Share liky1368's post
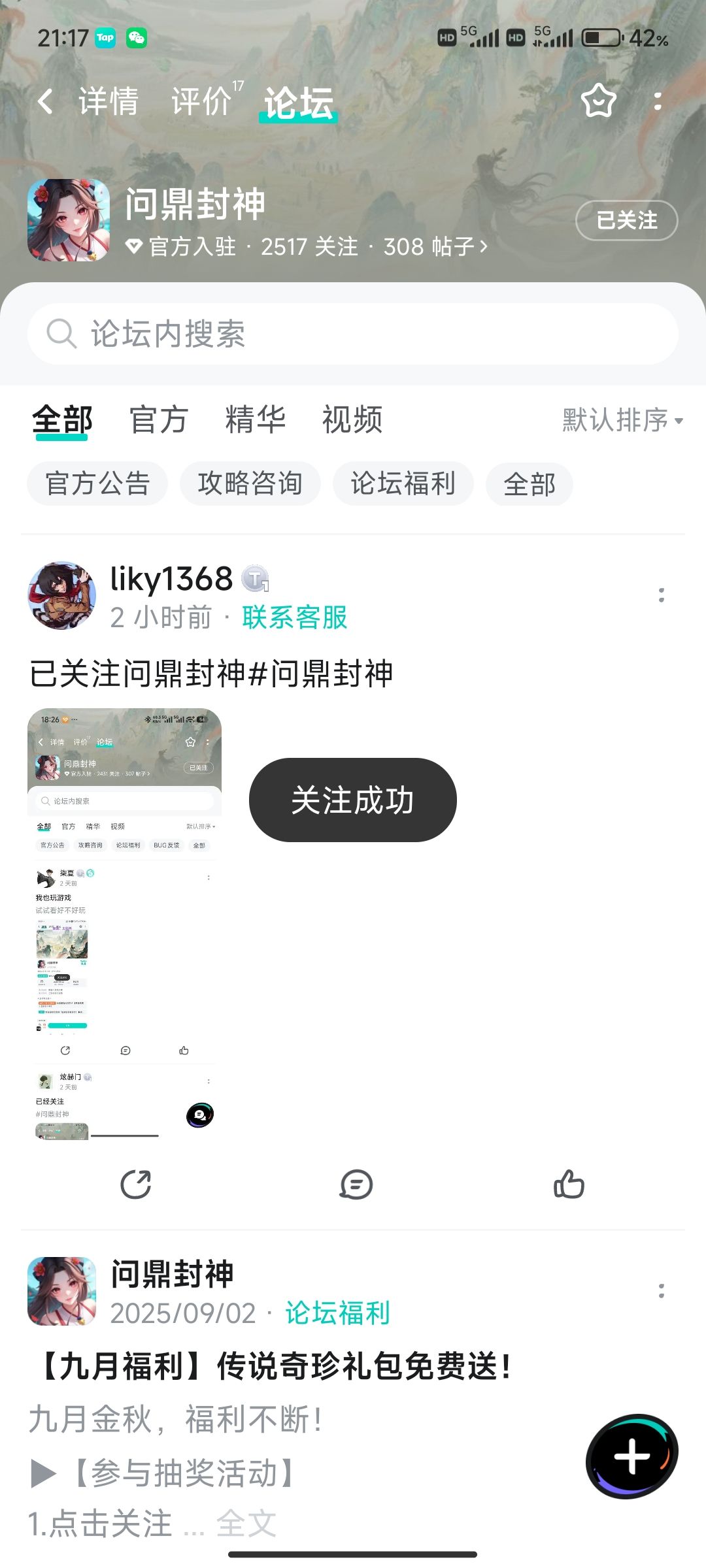 (x=136, y=1184)
